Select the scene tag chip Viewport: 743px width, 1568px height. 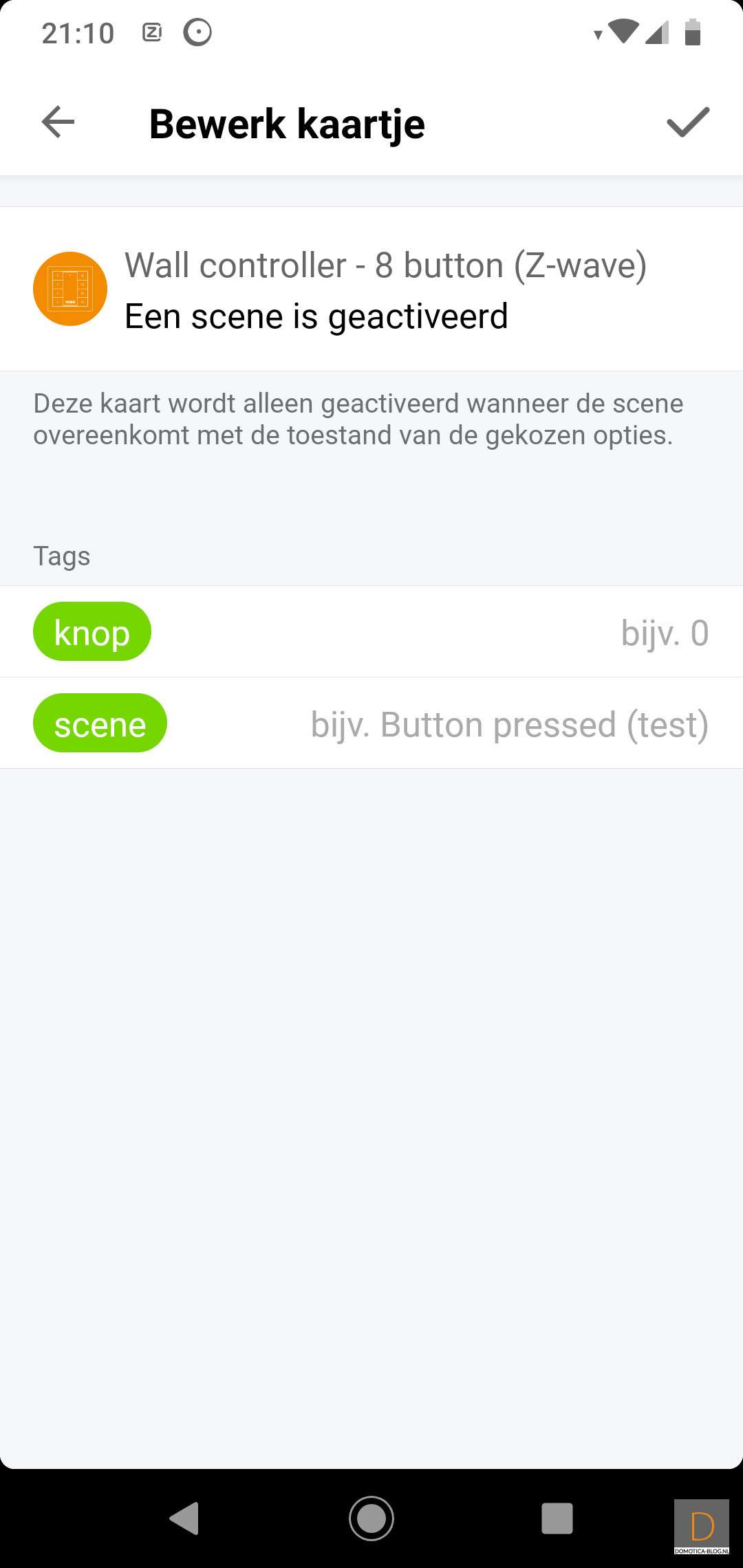(x=100, y=723)
